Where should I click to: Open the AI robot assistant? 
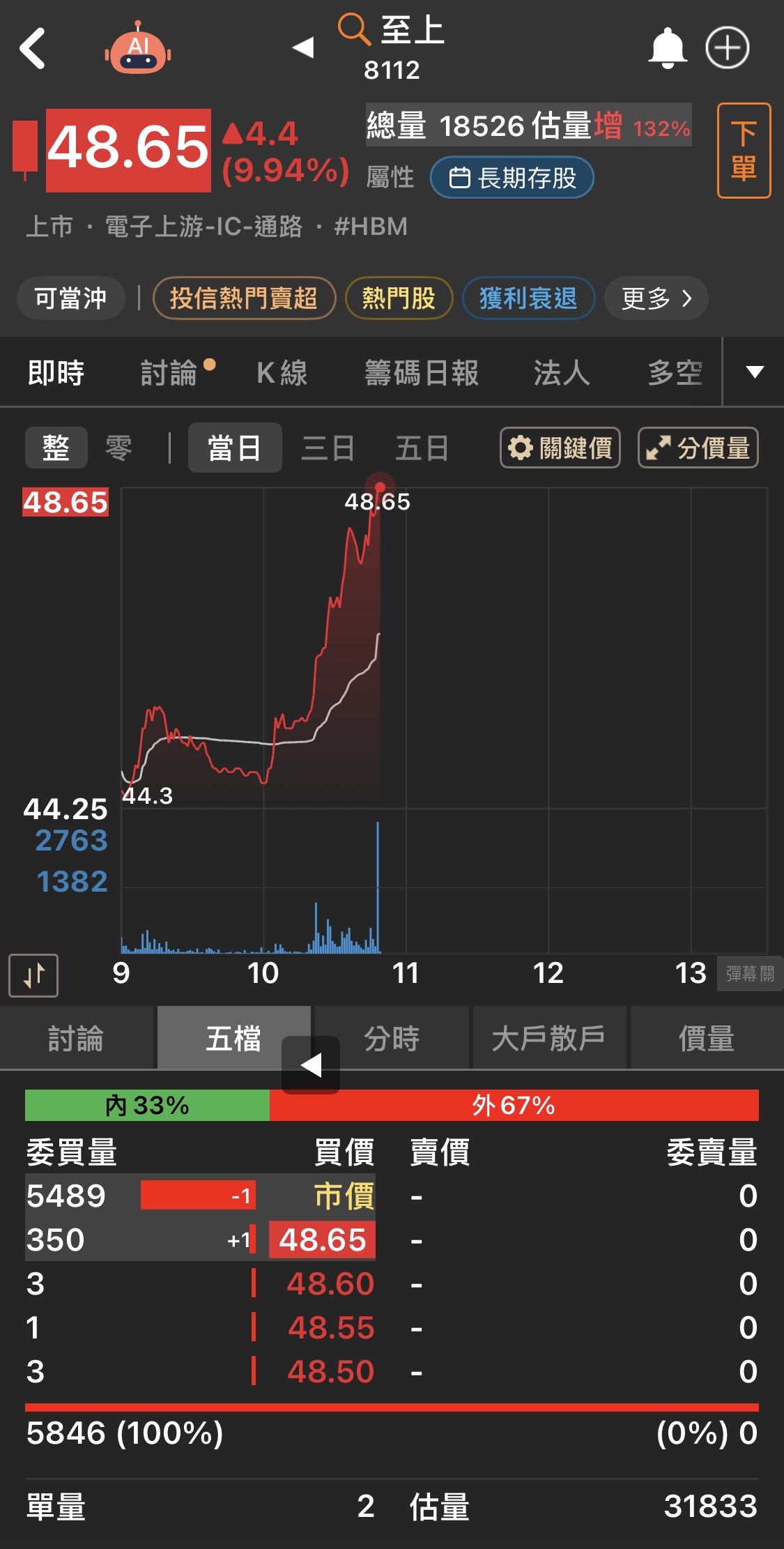coord(138,49)
